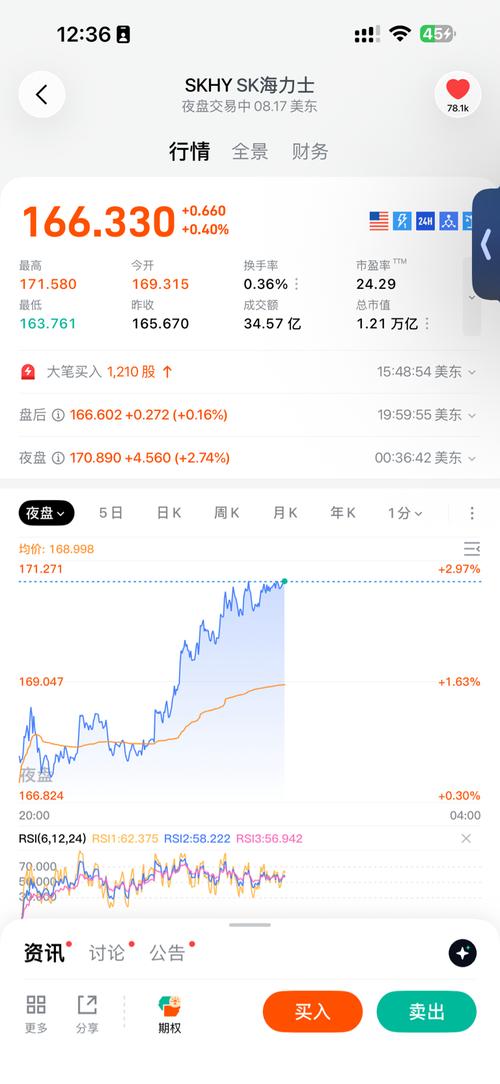Select the 5日 chart period
The width and height of the screenshot is (500, 1084).
click(x=111, y=513)
